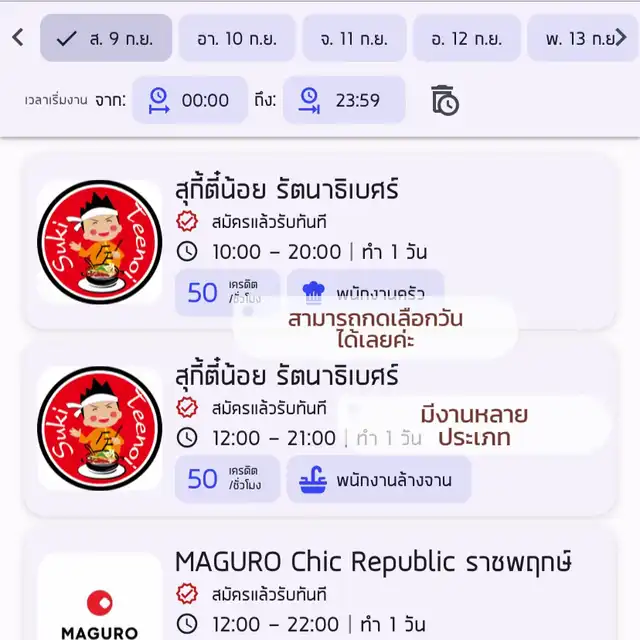Go to previous dates with left chevron
Viewport: 640px width, 640px height.
[x=17, y=38]
